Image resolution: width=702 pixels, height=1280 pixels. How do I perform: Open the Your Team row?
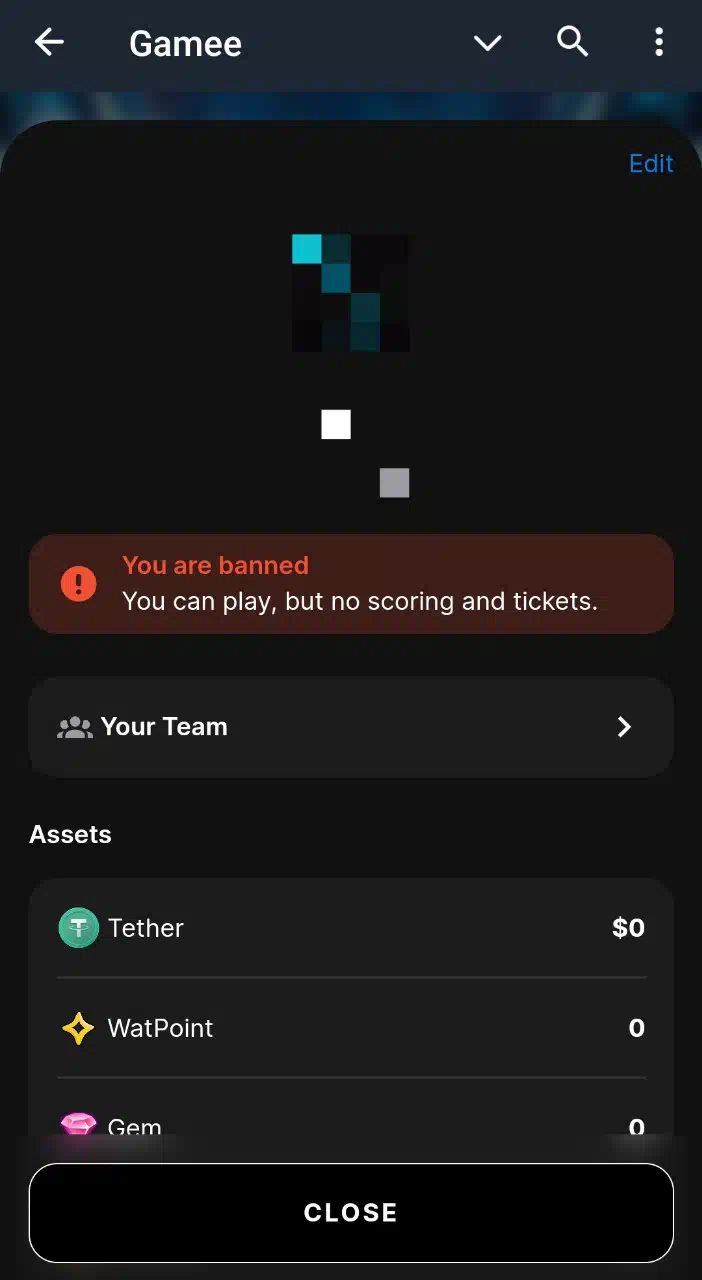(x=351, y=727)
